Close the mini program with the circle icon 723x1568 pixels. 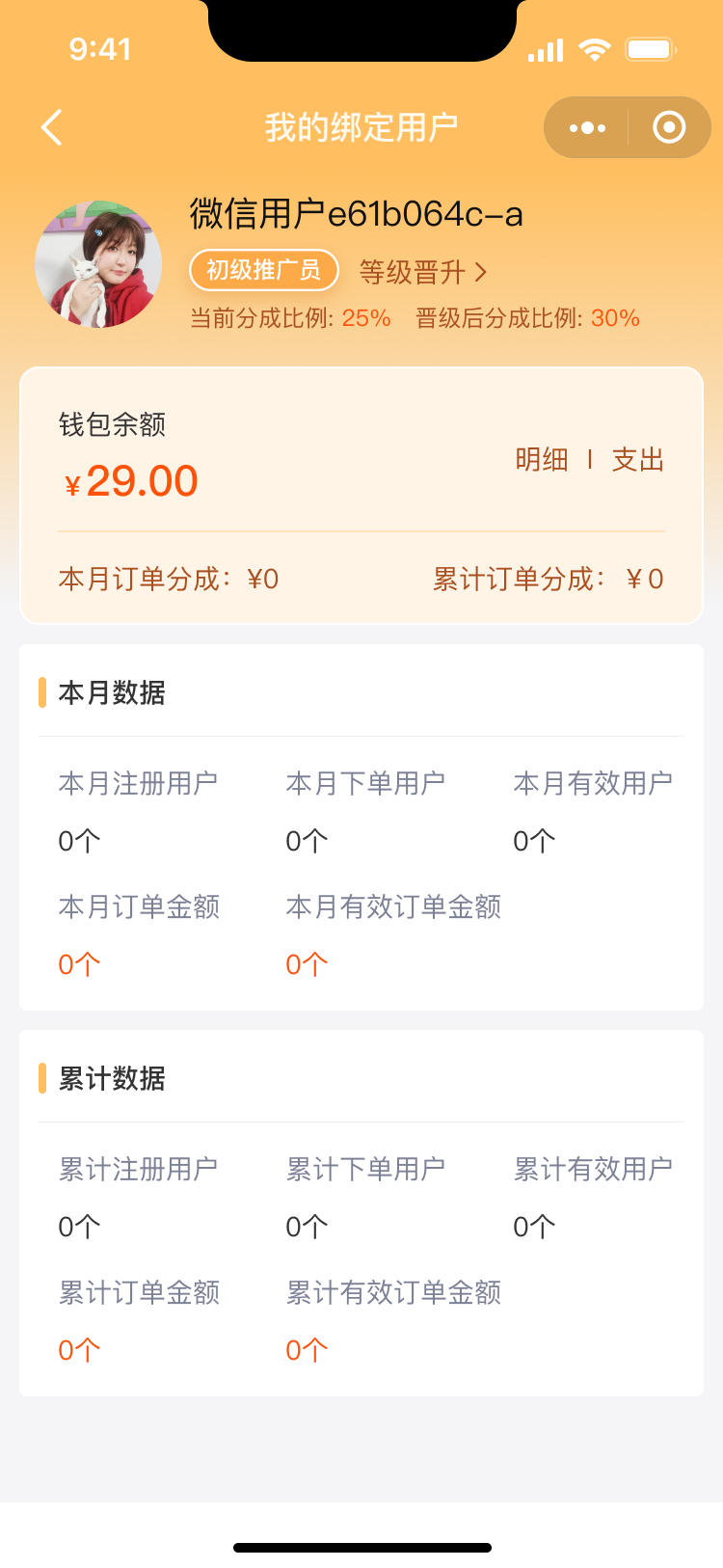point(669,127)
